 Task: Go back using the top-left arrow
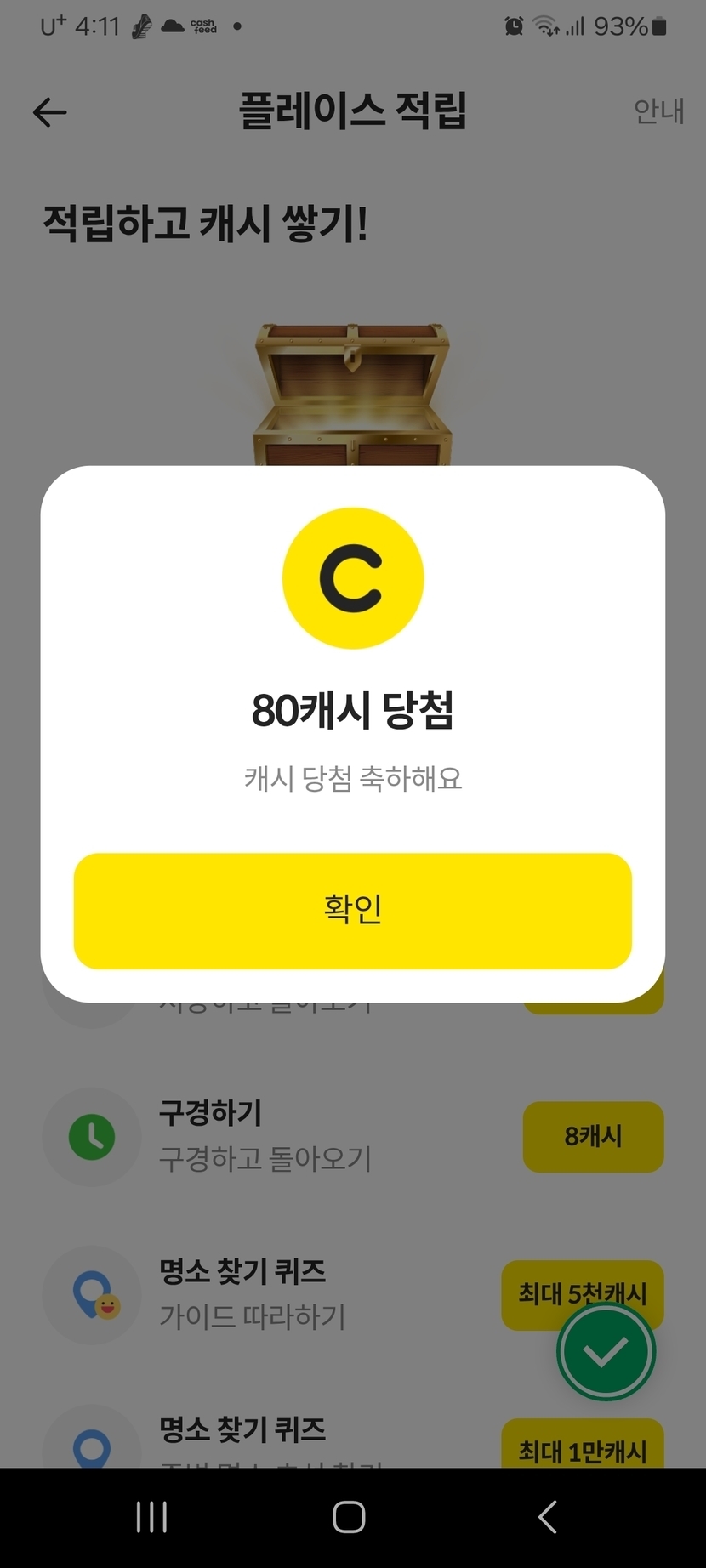click(x=49, y=112)
